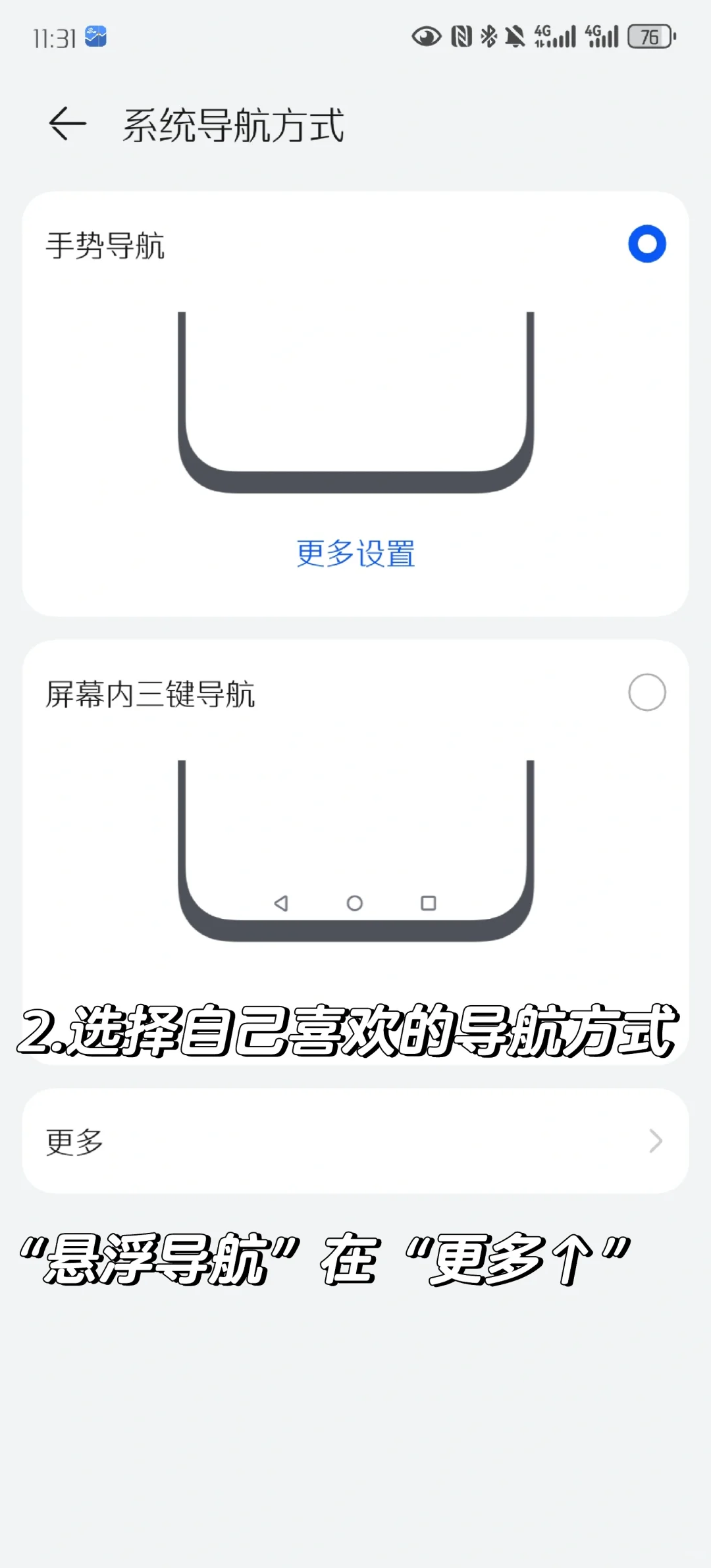The width and height of the screenshot is (711, 1568).
Task: Go back from 系统导航方式 page
Action: point(68,124)
